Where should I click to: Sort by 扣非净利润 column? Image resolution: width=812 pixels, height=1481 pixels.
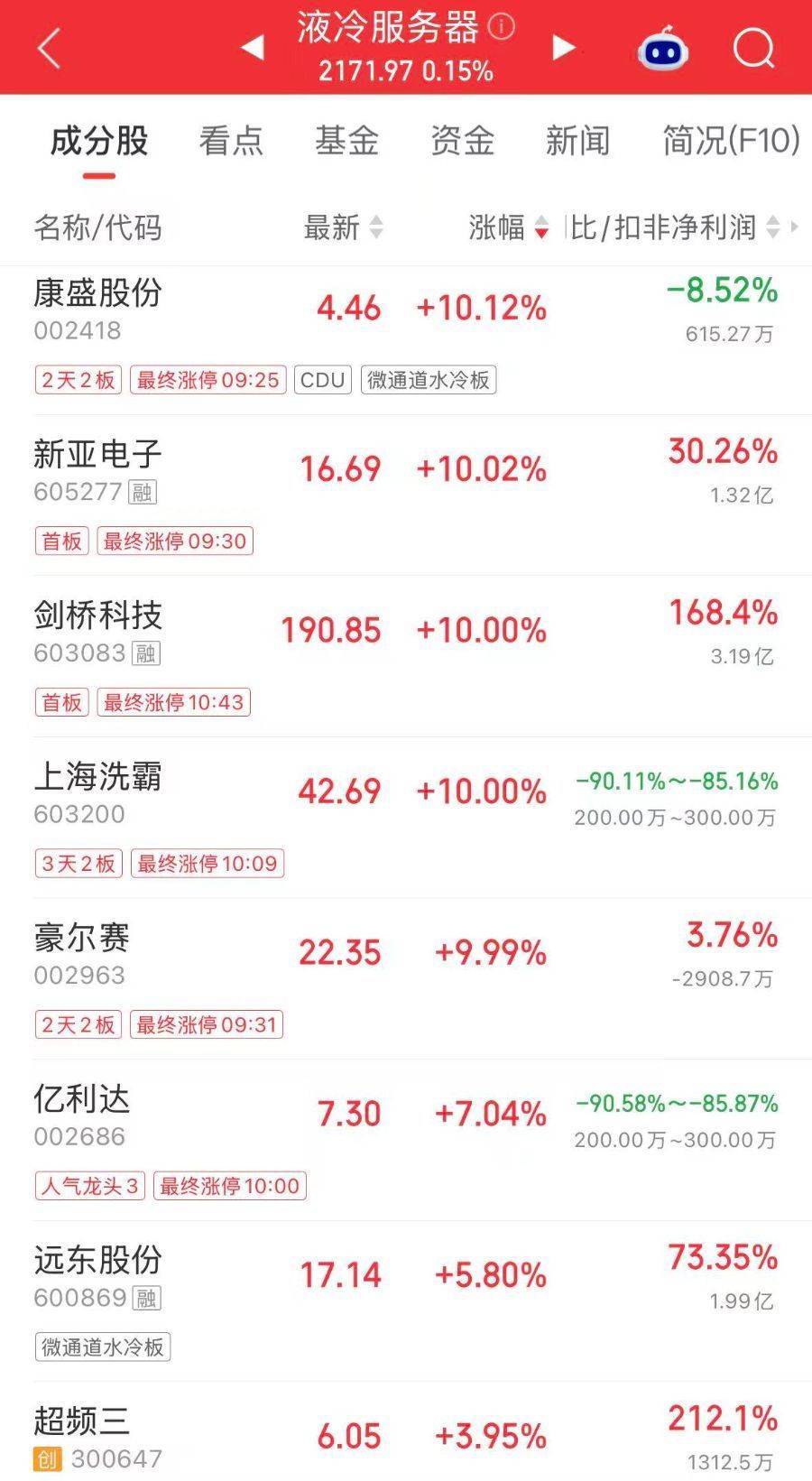[x=674, y=227]
